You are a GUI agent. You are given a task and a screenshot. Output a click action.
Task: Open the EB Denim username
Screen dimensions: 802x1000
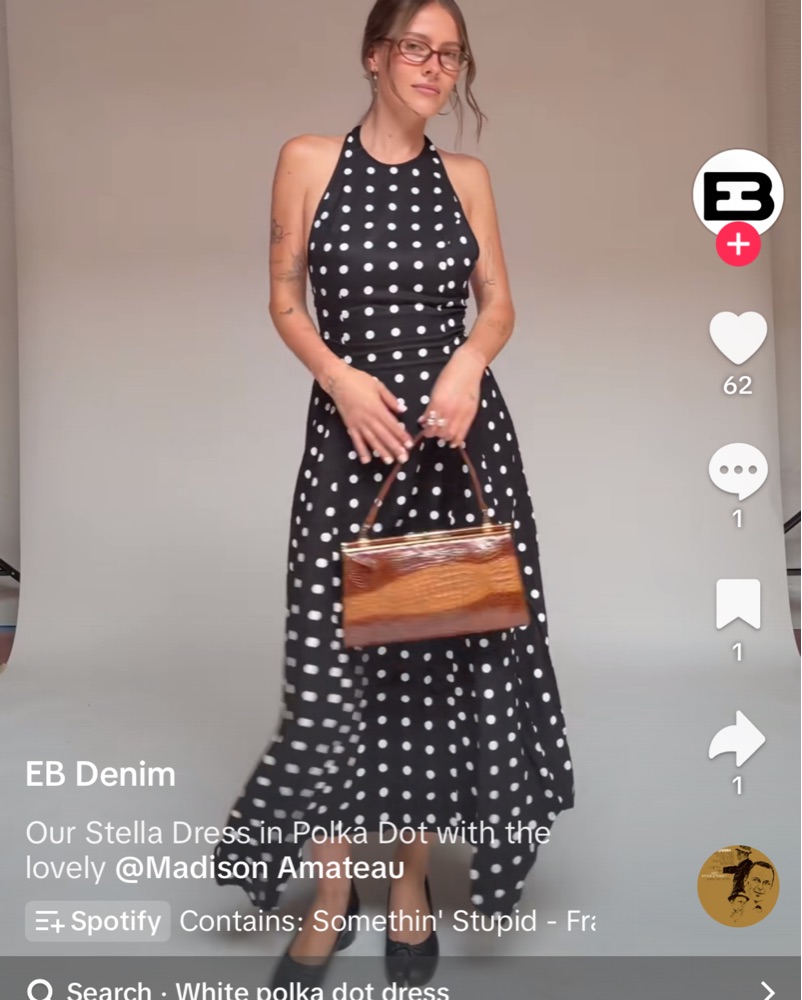coord(100,774)
